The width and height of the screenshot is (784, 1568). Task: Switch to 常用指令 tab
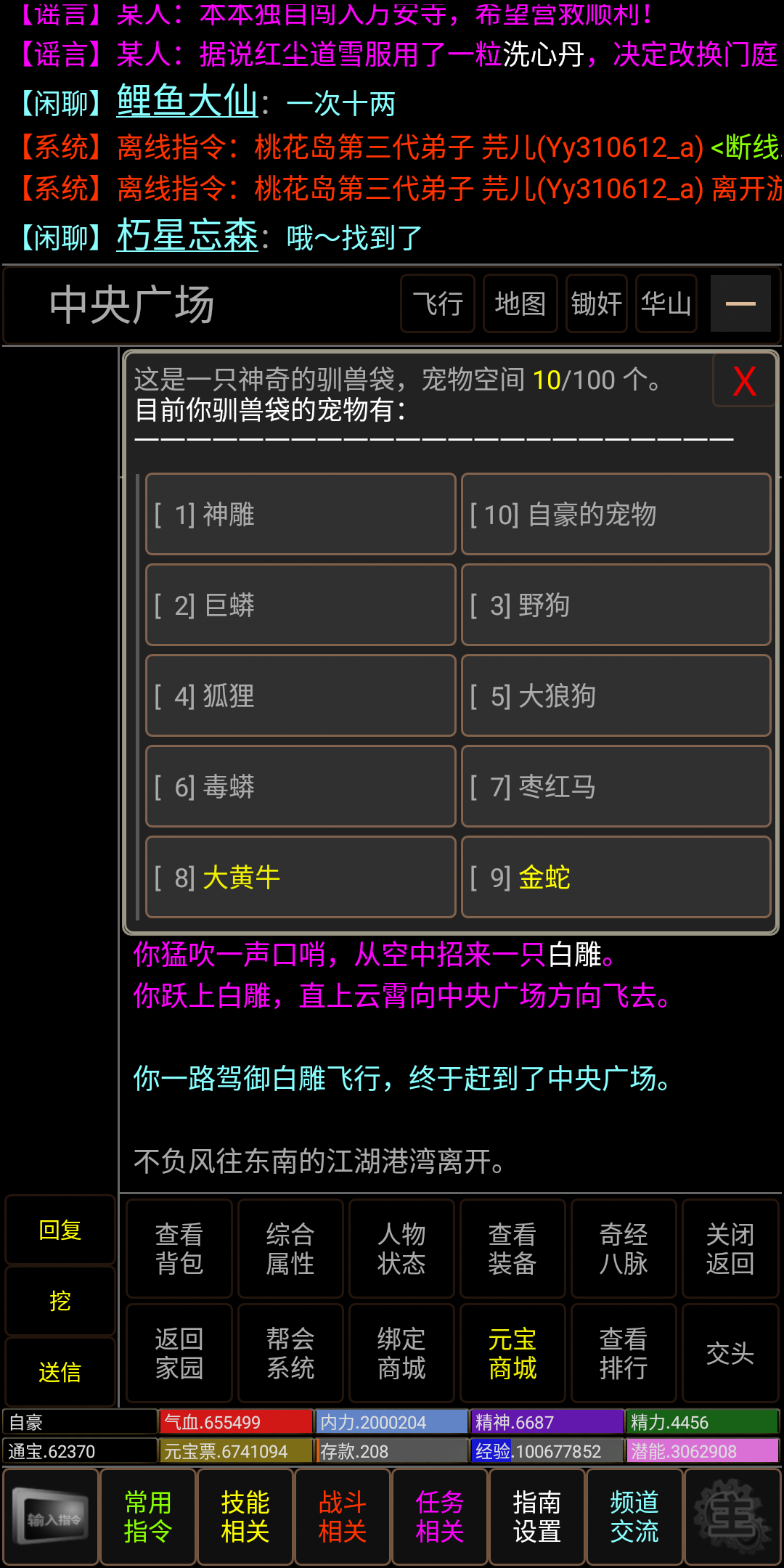coord(148,1517)
